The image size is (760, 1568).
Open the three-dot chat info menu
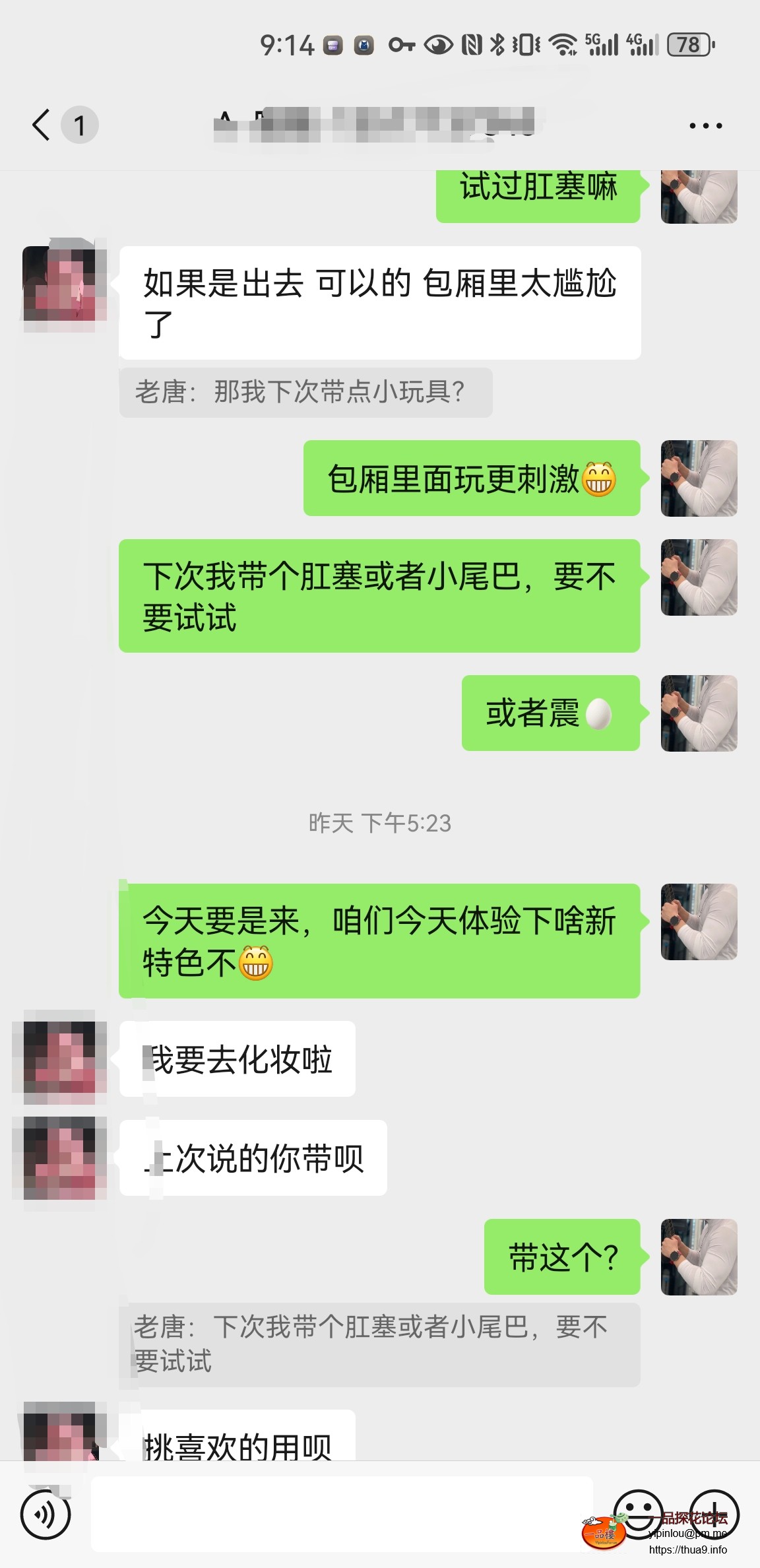point(705,125)
